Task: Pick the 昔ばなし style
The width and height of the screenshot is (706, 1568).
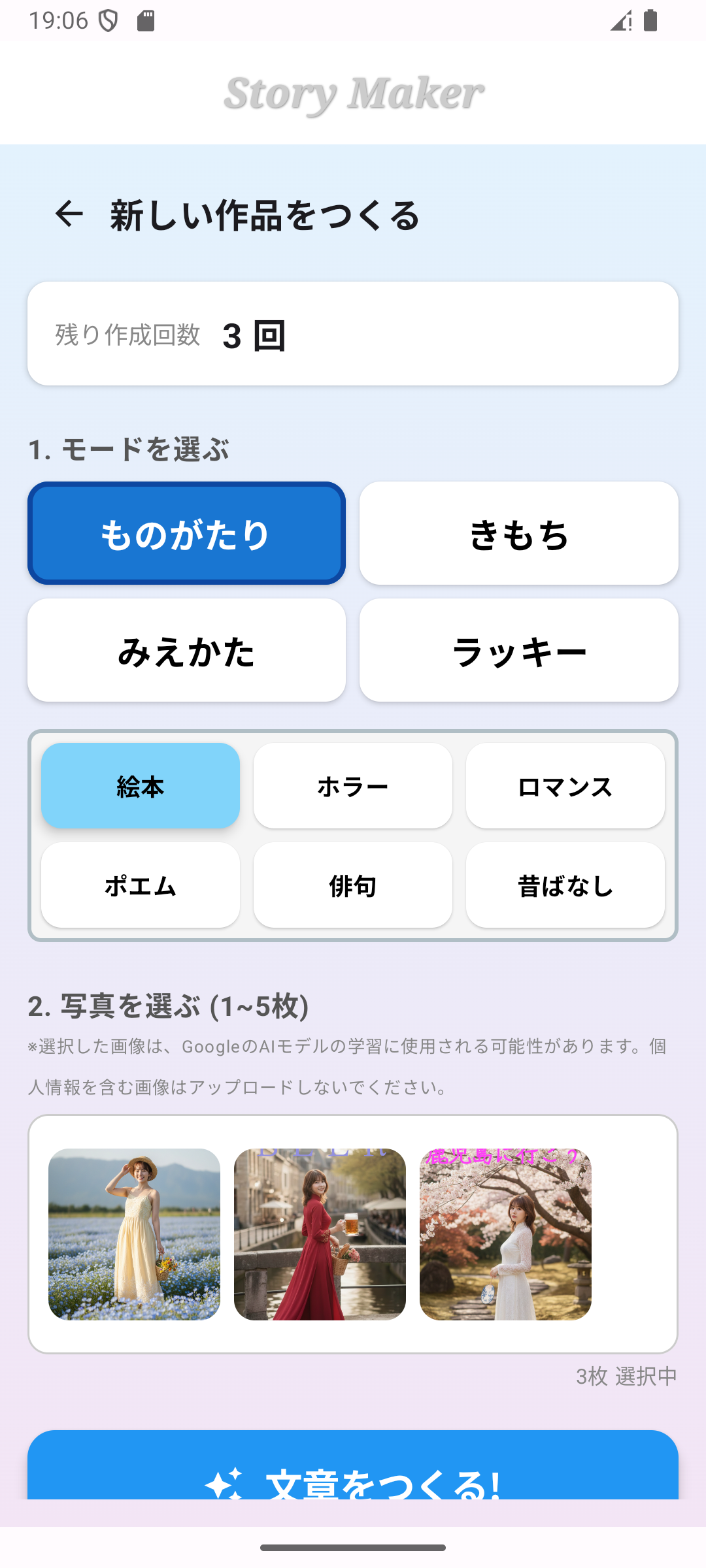Action: [x=565, y=885]
